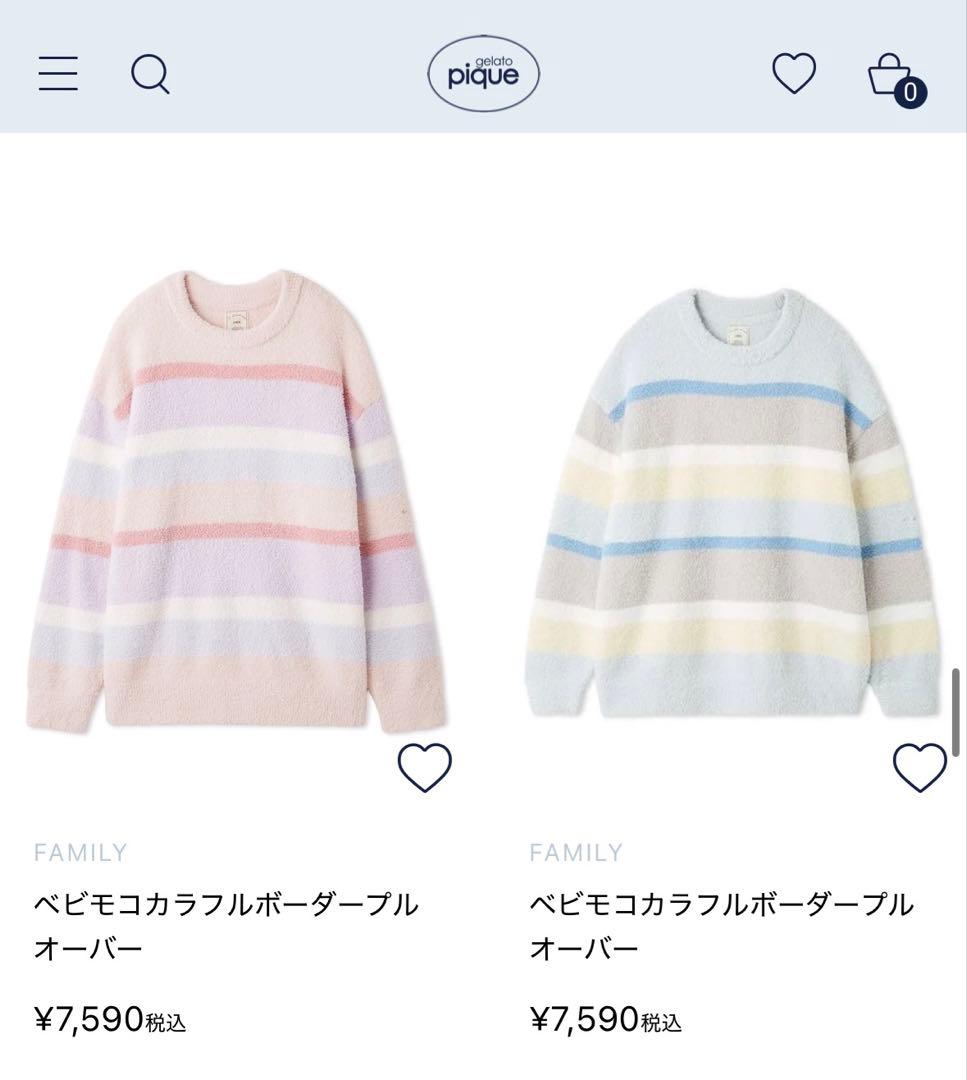Toggle wishlist status from the top bar

coord(792,72)
